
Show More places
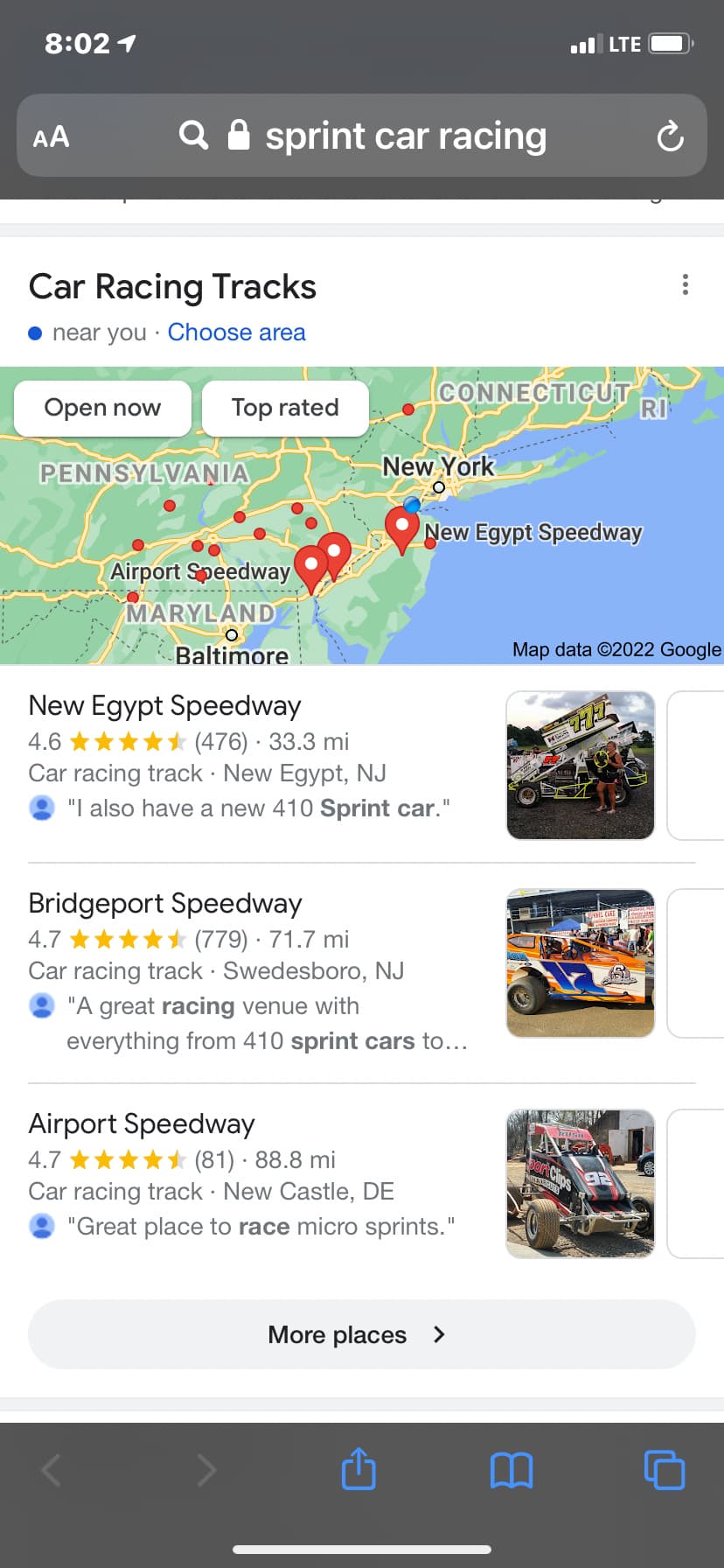click(362, 1334)
